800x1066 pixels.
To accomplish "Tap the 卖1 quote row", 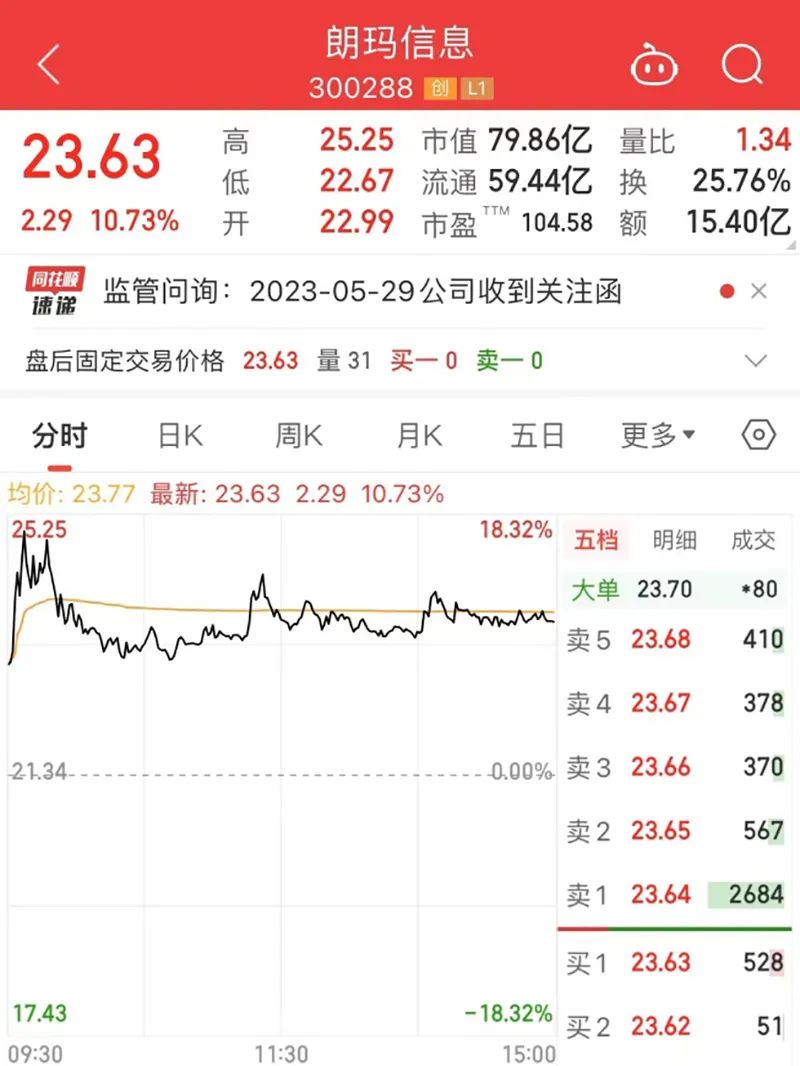I will 675,894.
